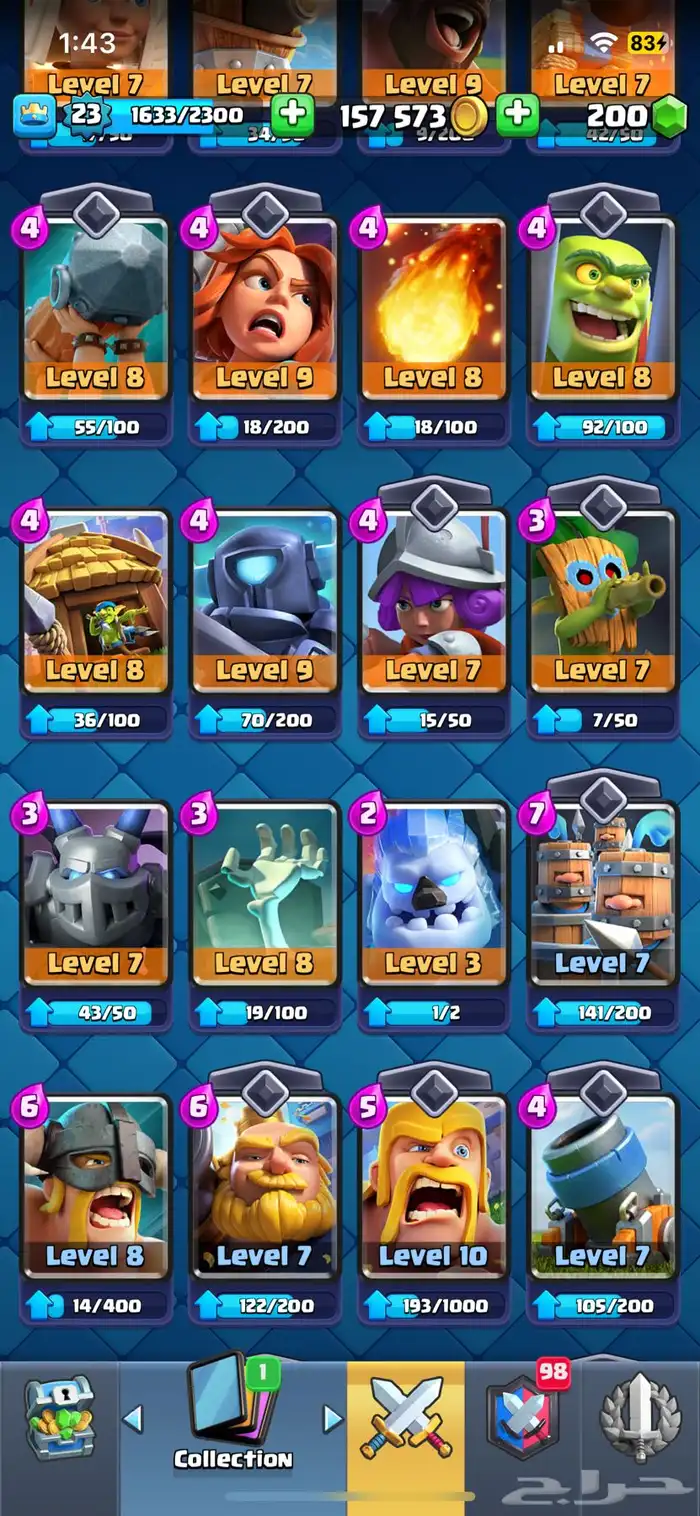Open the Valkyrie card at Level 9
Image resolution: width=700 pixels, height=1516 pixels.
point(265,310)
